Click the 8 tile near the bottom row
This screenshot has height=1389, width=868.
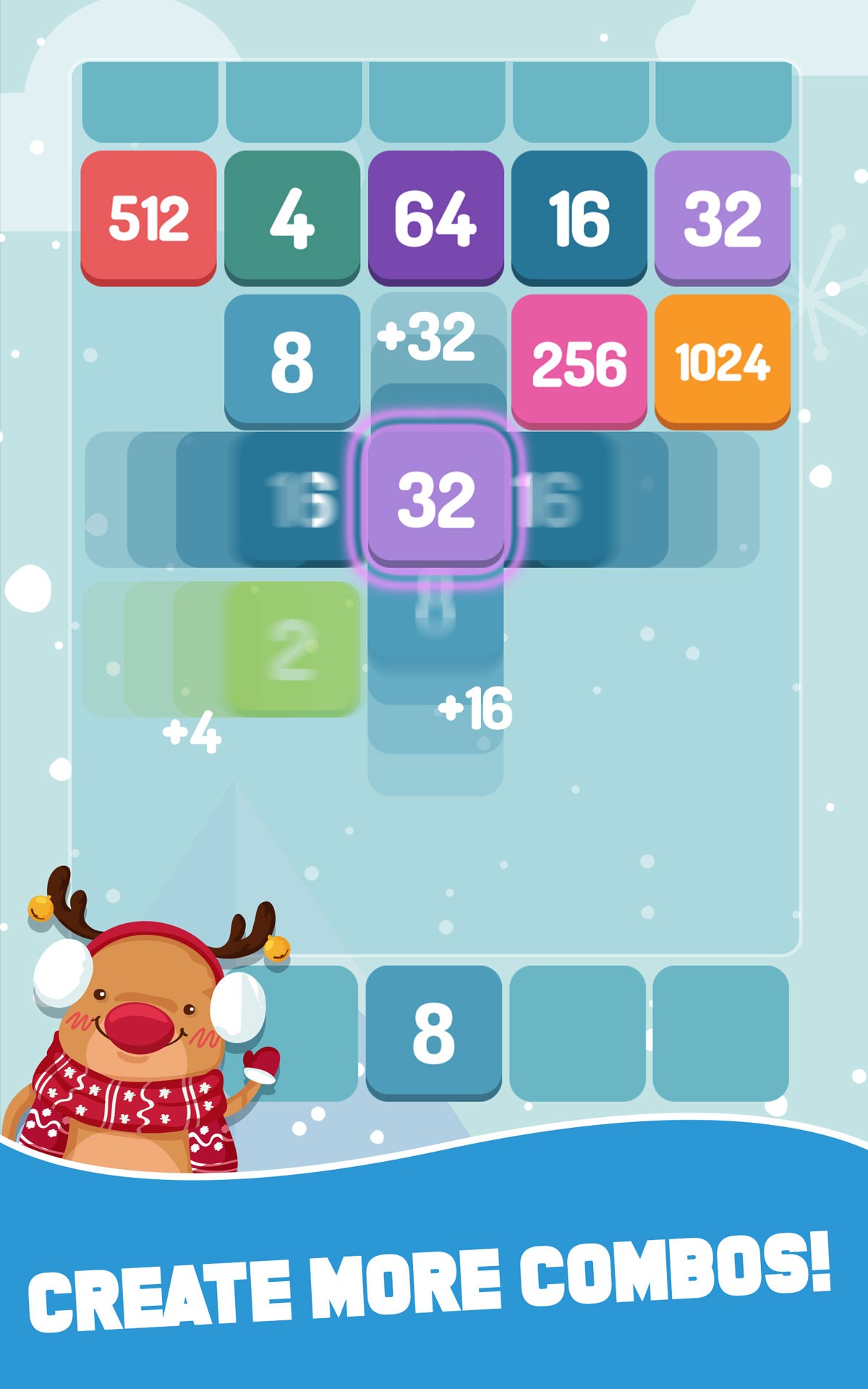pyautogui.click(x=434, y=1027)
